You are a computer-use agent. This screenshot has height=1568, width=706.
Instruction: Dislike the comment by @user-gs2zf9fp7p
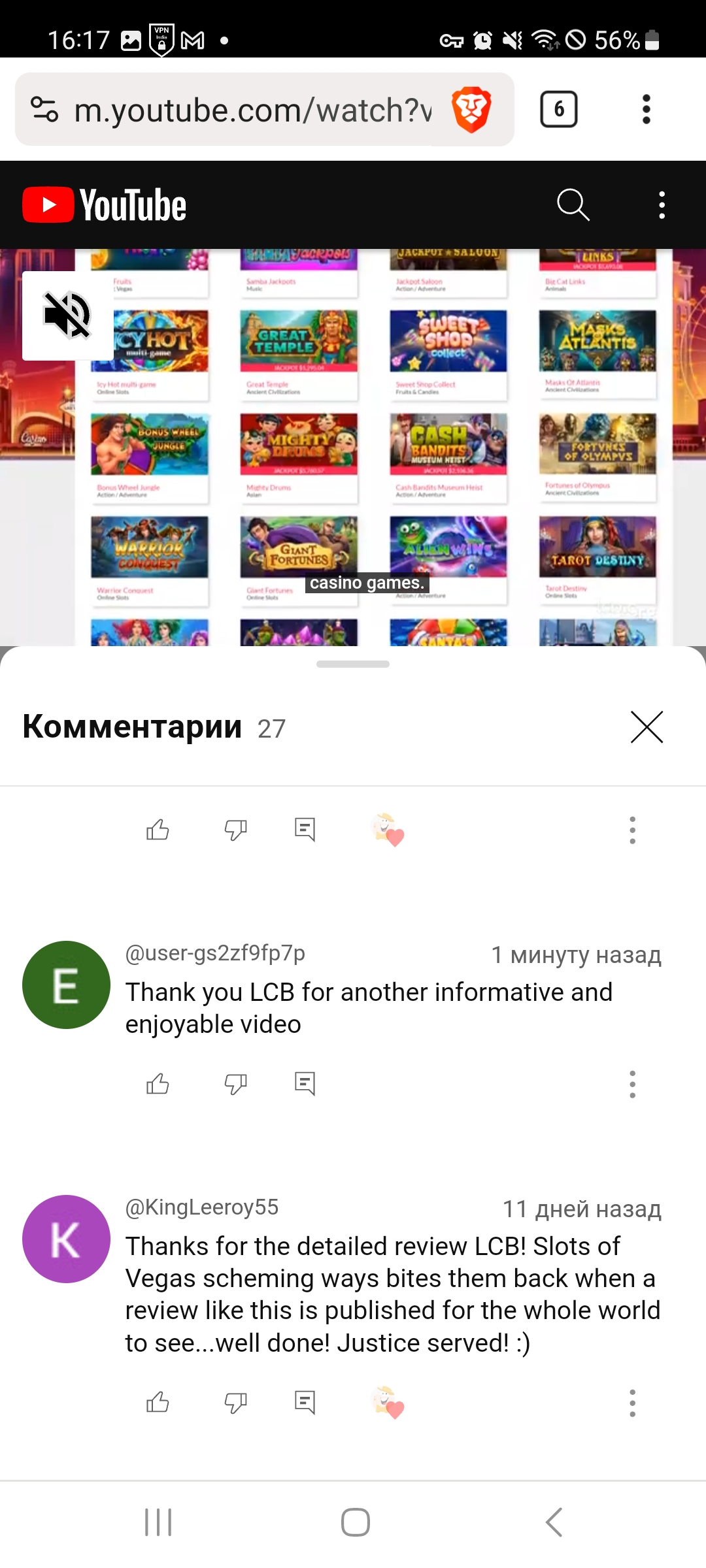click(235, 1085)
